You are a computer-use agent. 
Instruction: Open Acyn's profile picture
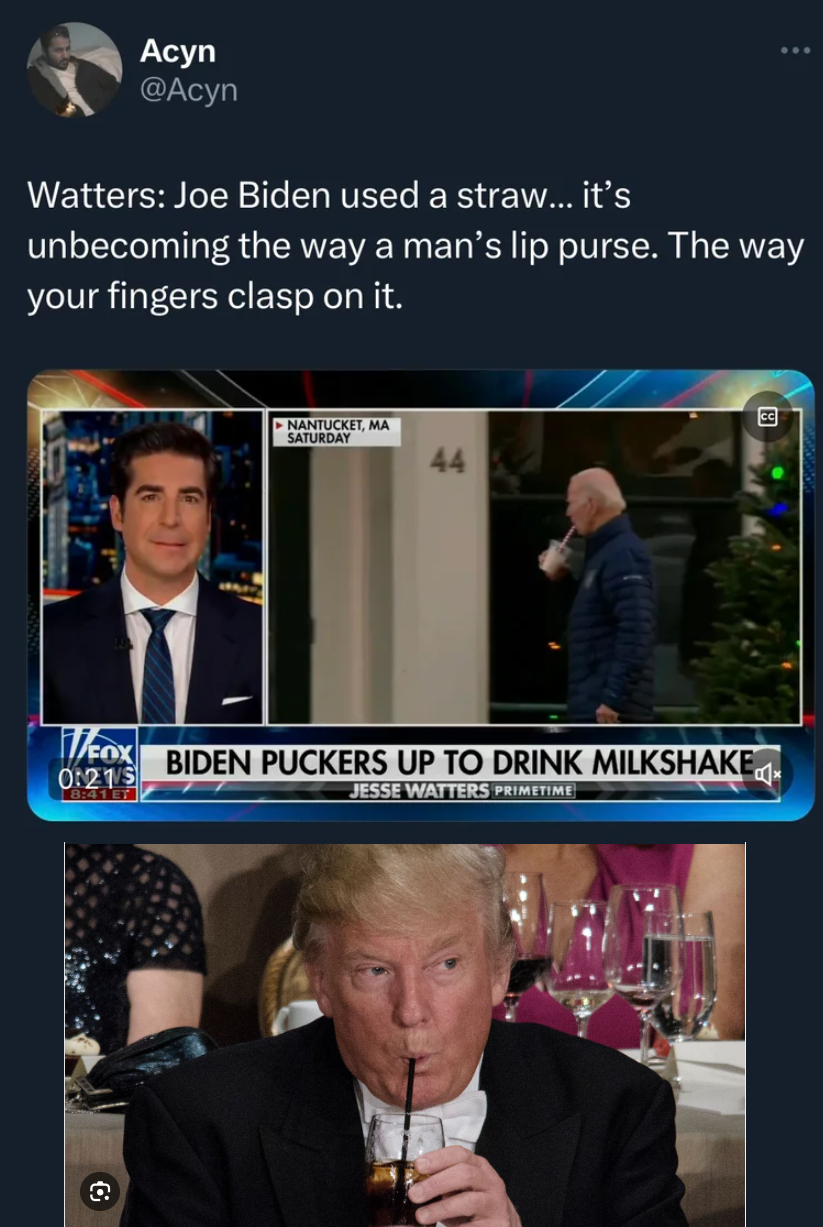coord(74,69)
